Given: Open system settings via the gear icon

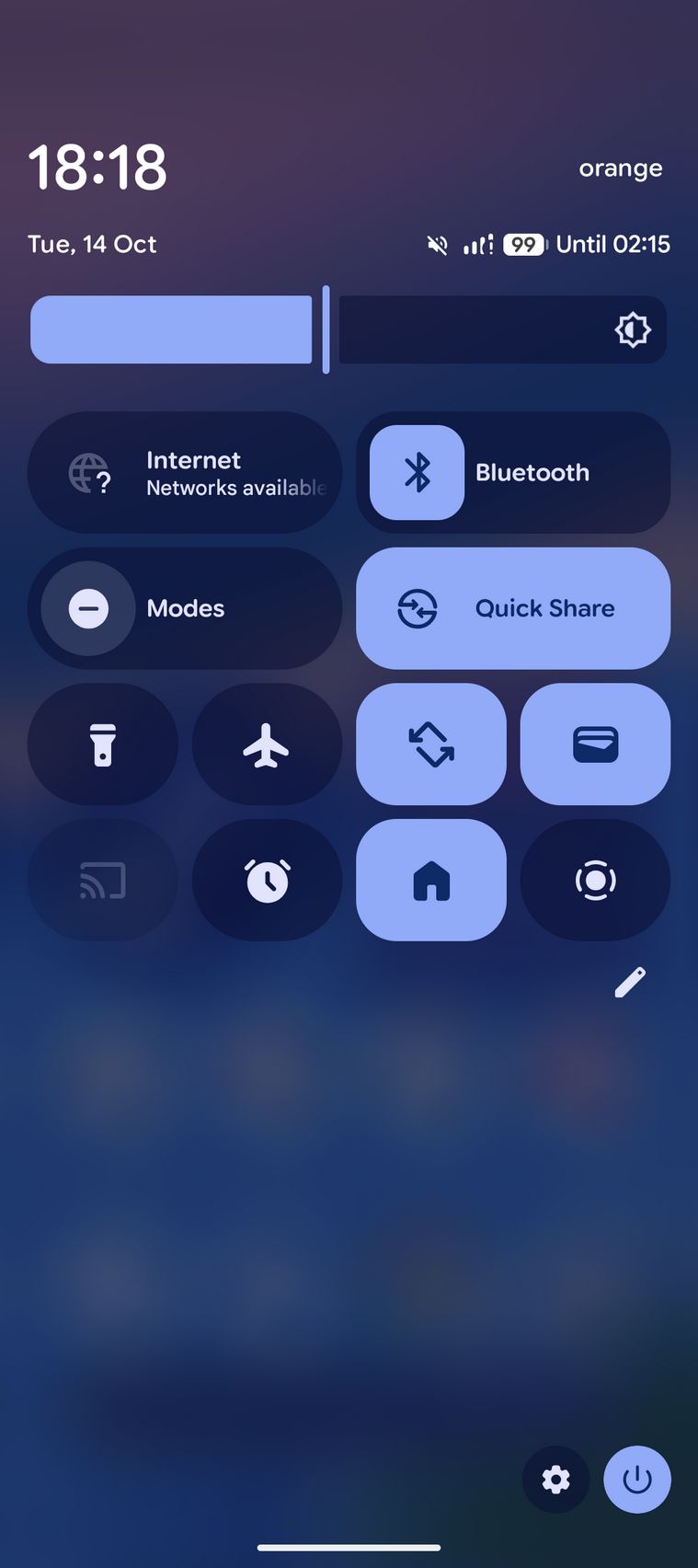Looking at the screenshot, I should 555,1480.
